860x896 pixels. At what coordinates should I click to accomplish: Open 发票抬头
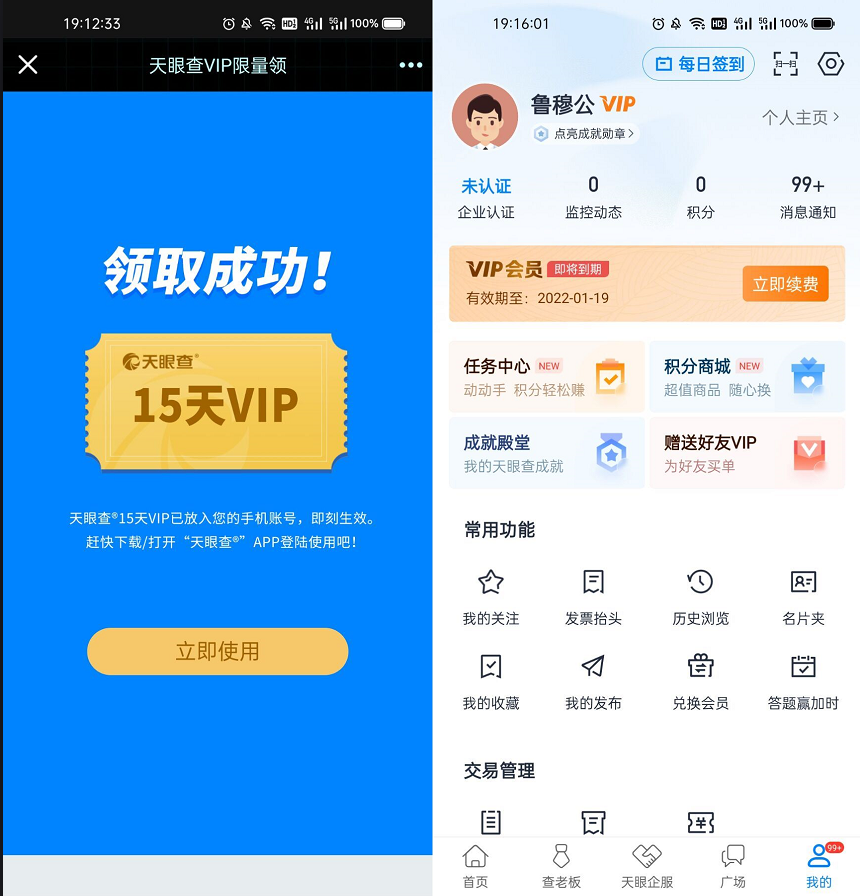(x=593, y=597)
